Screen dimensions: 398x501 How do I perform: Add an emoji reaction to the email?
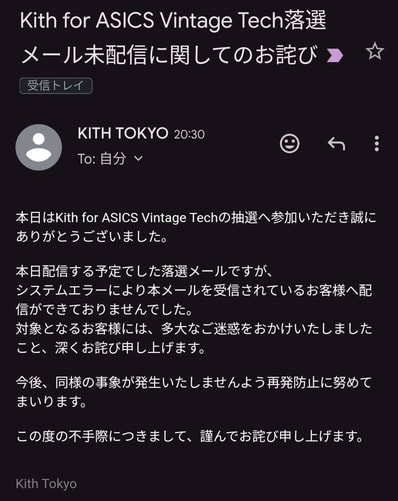click(289, 144)
